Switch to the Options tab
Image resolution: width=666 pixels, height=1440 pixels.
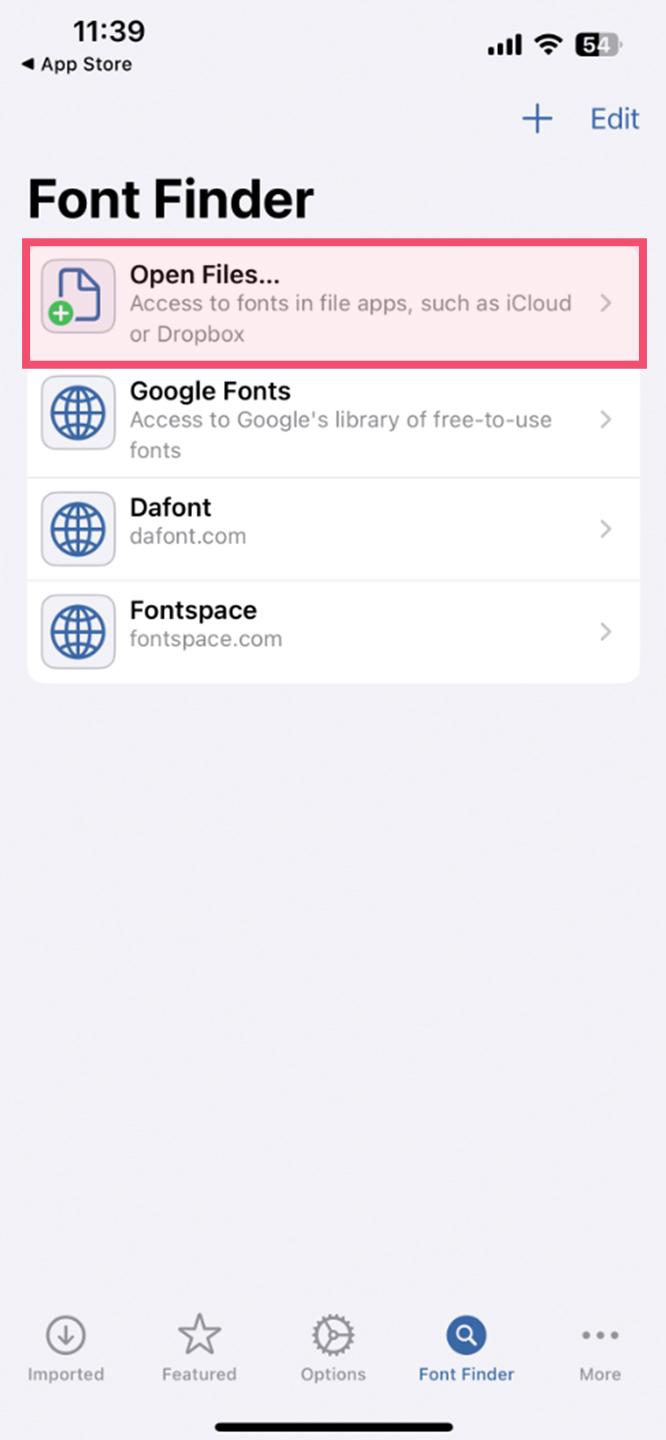tap(333, 1349)
